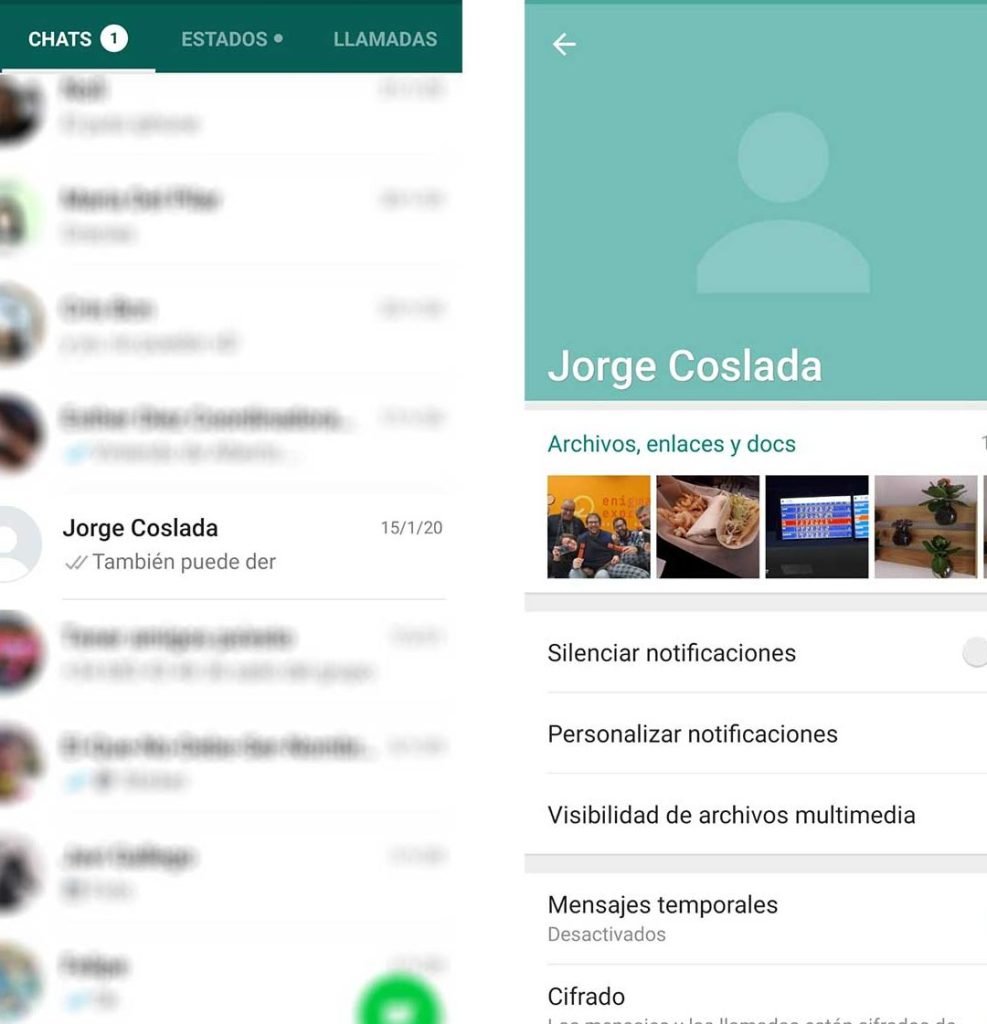987x1024 pixels.
Task: Open the screen photo thumbnail
Action: click(817, 526)
